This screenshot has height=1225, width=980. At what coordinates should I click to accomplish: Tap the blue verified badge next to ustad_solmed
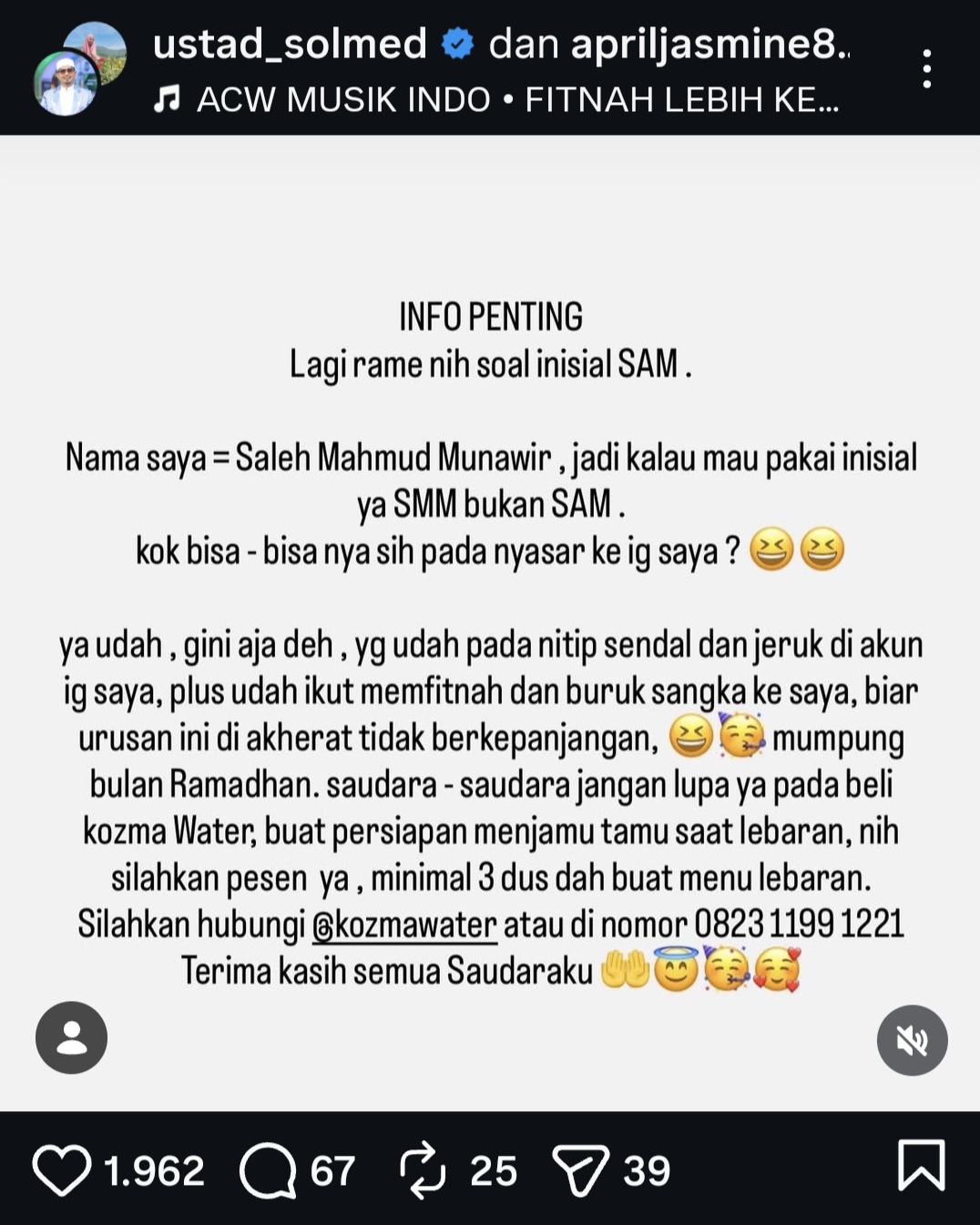(x=457, y=41)
